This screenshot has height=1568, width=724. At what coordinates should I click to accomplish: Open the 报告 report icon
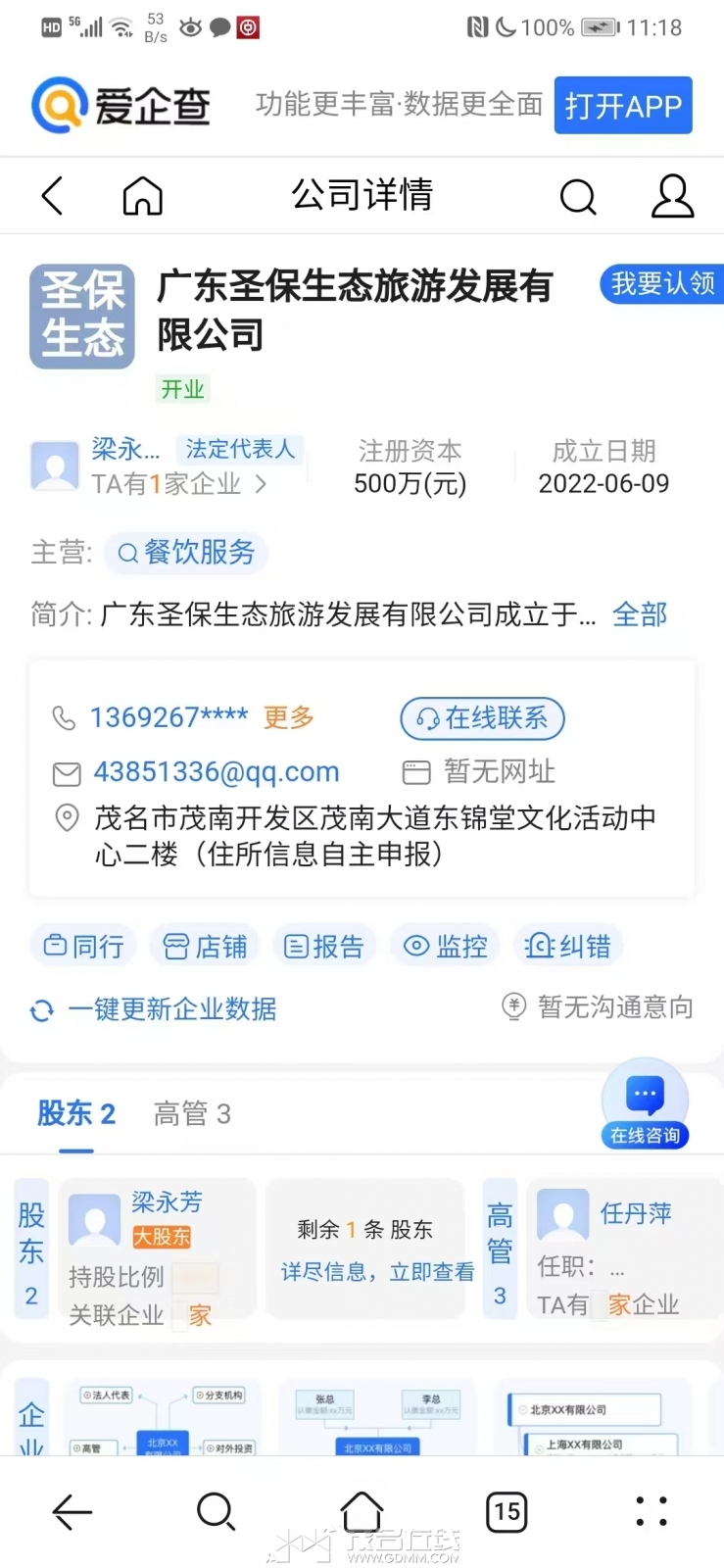tap(324, 945)
